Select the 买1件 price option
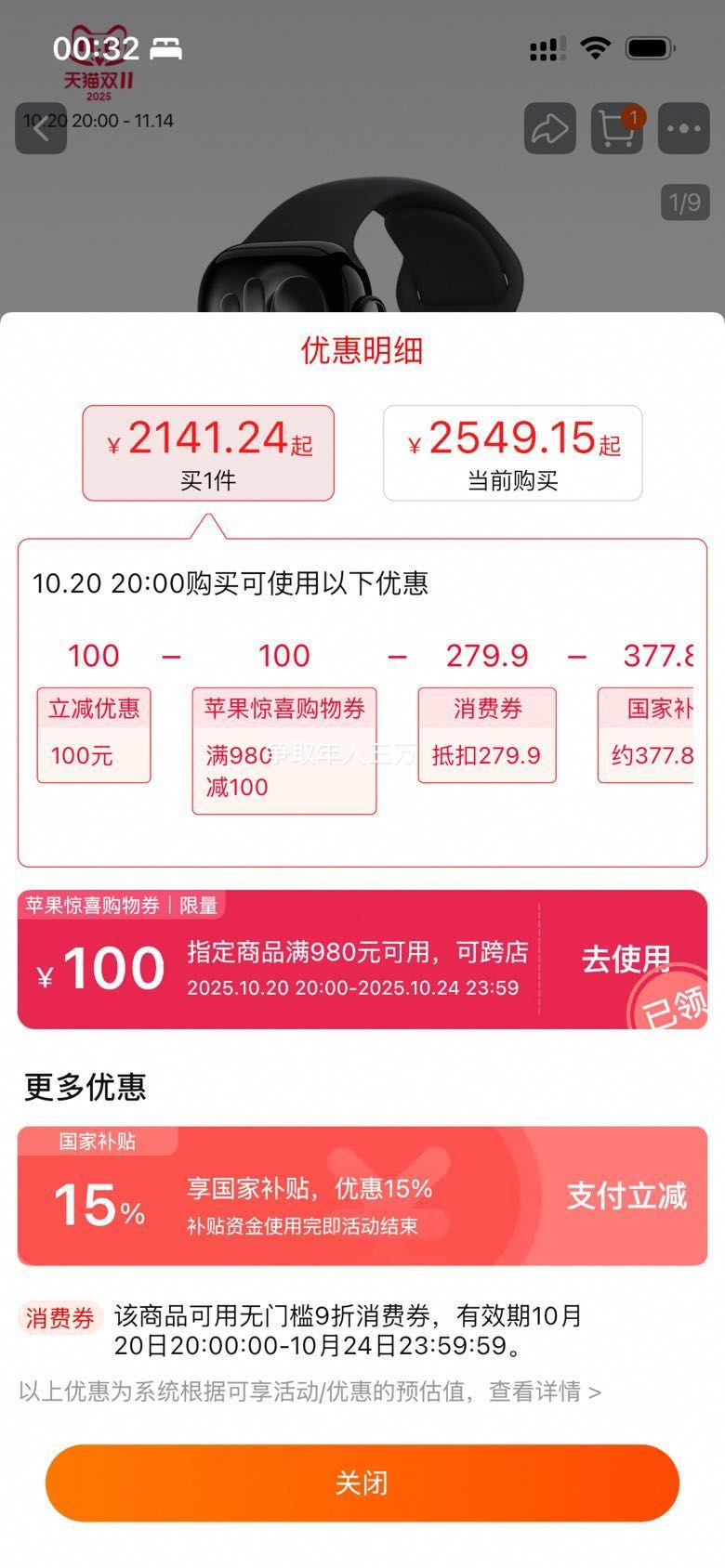725x1568 pixels. (x=208, y=453)
